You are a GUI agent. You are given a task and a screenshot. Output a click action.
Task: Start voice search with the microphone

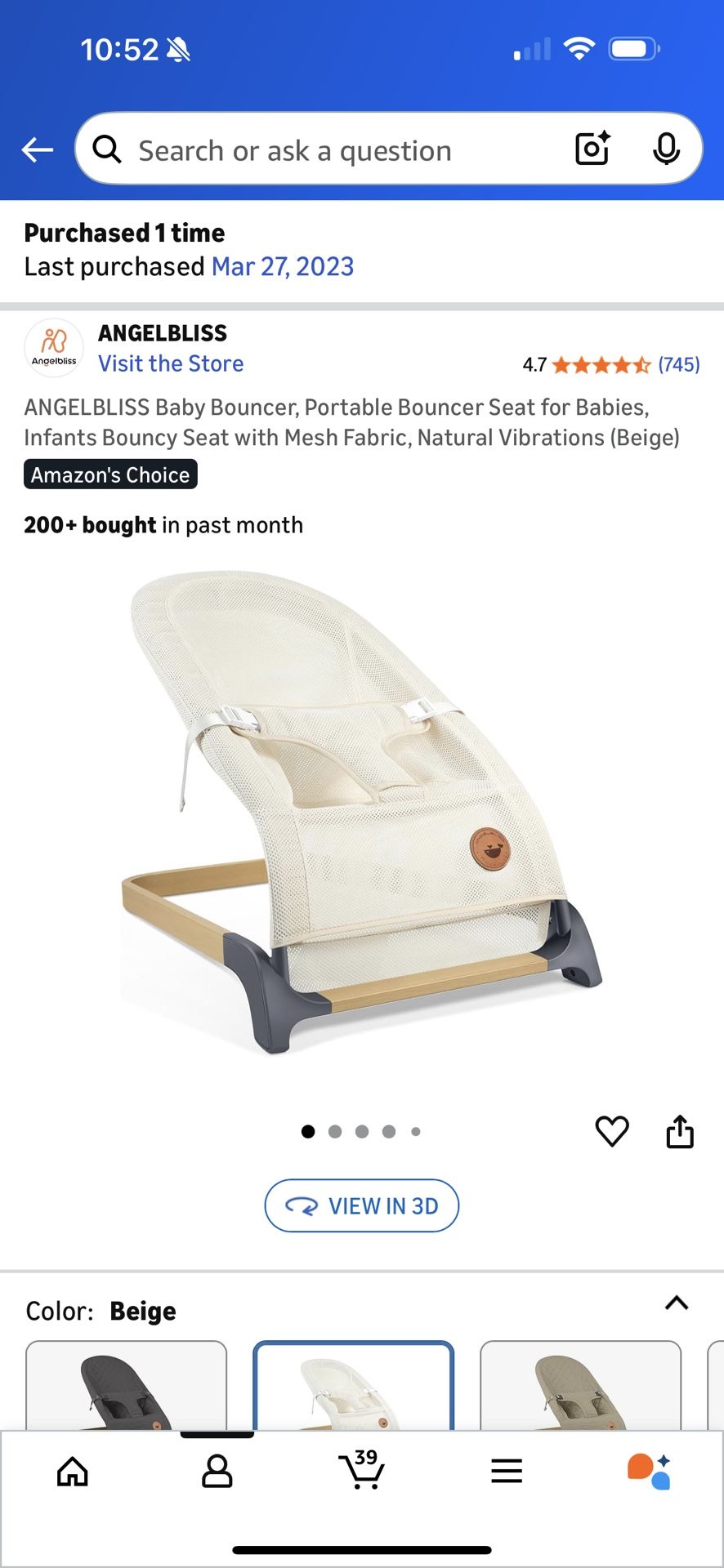coord(666,149)
